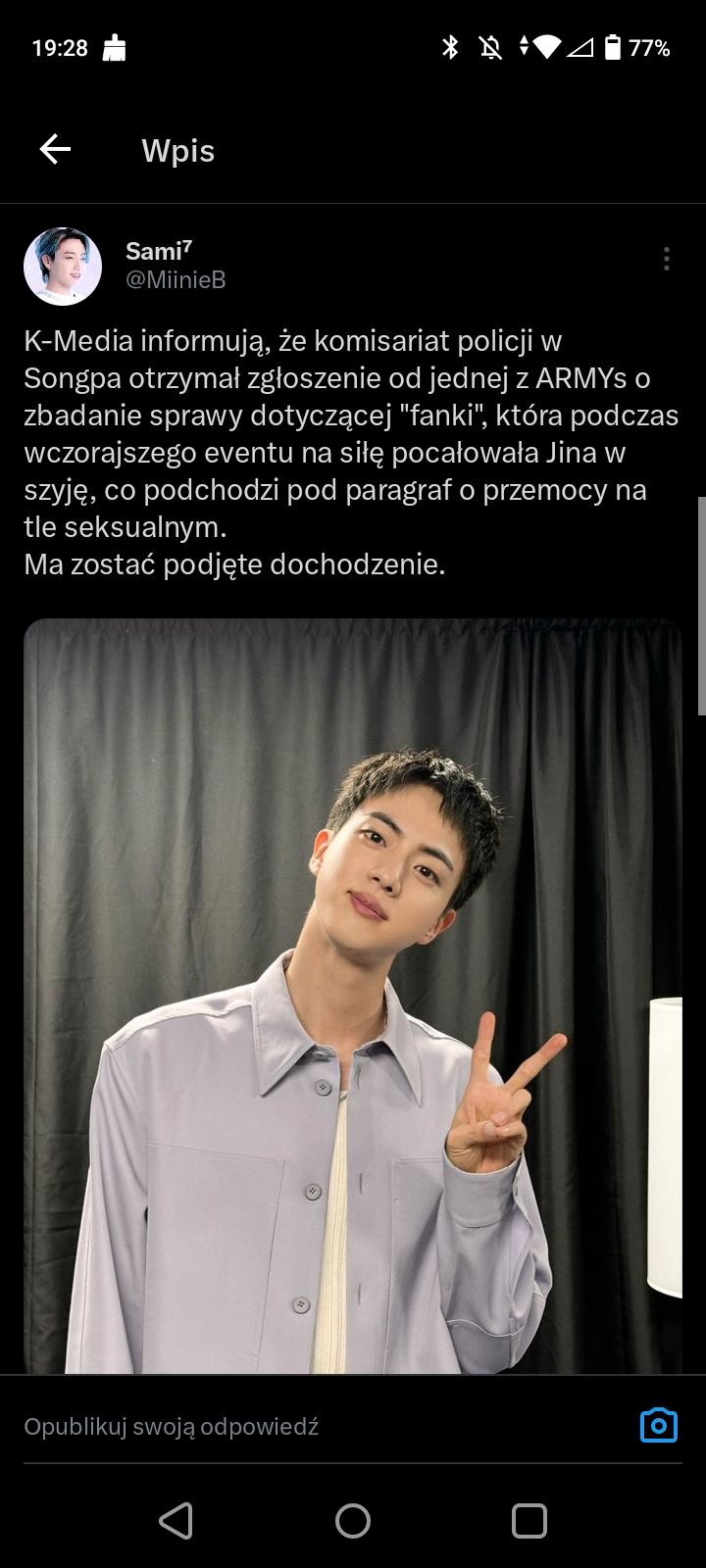Open the post's three-dot overflow menu
This screenshot has height=1568, width=706.
(x=667, y=259)
